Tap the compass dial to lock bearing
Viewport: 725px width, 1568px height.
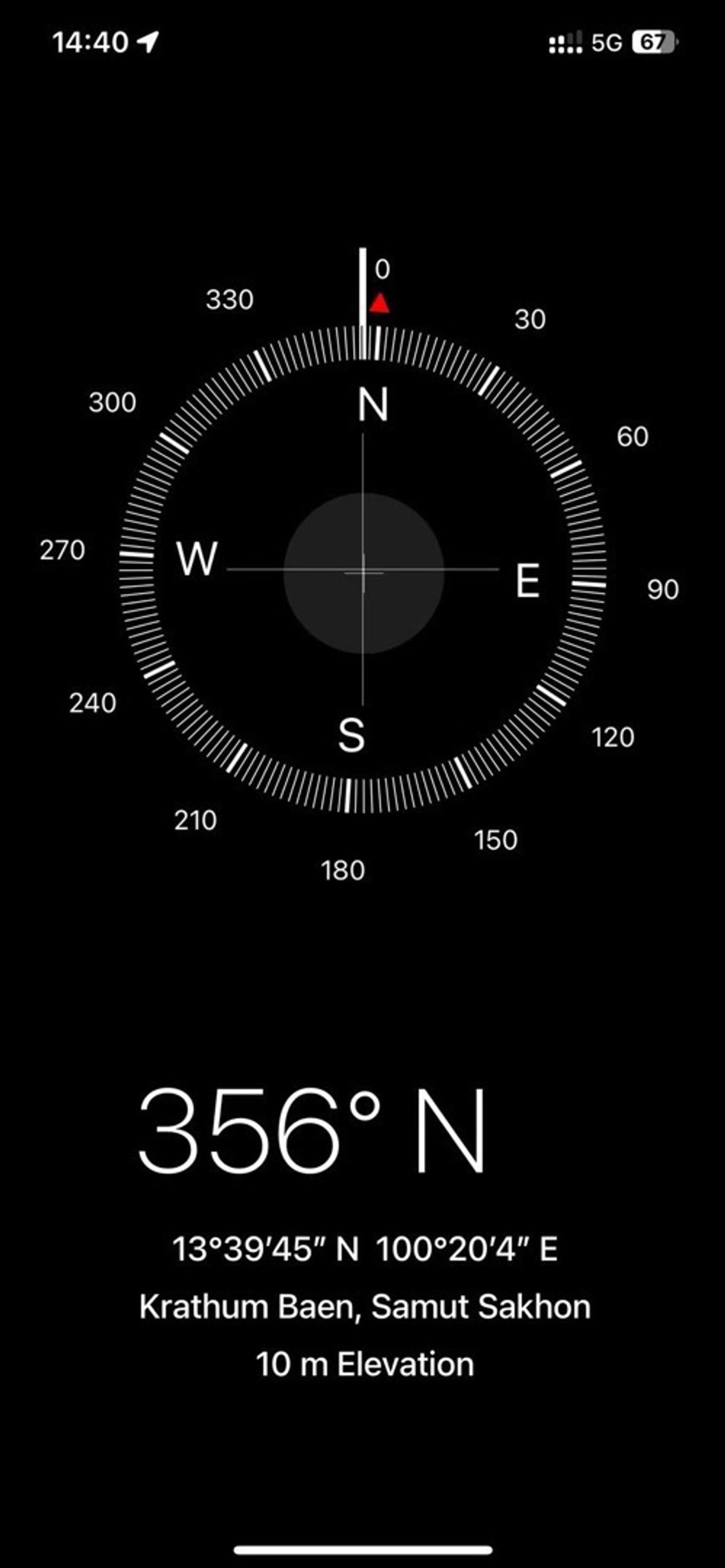(363, 572)
